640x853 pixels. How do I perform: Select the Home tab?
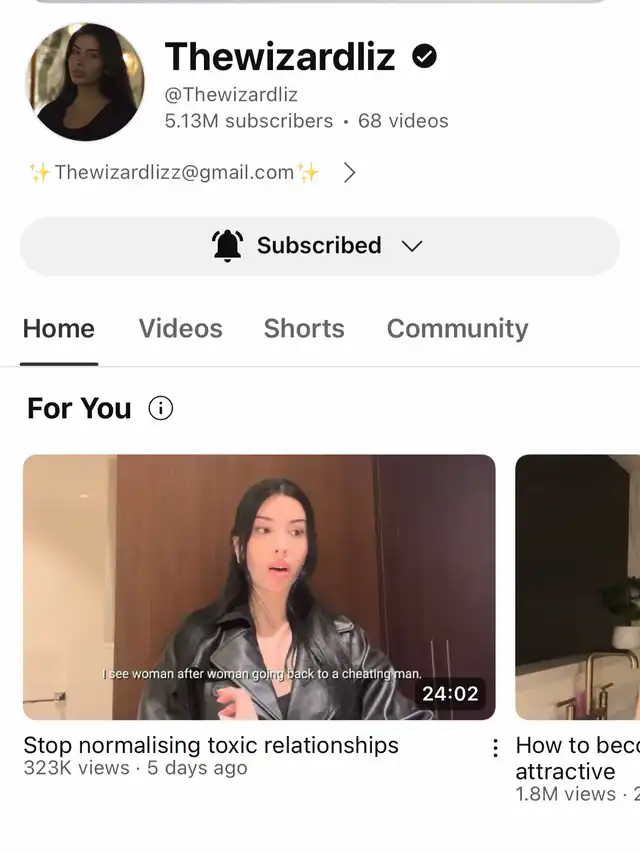pyautogui.click(x=59, y=329)
